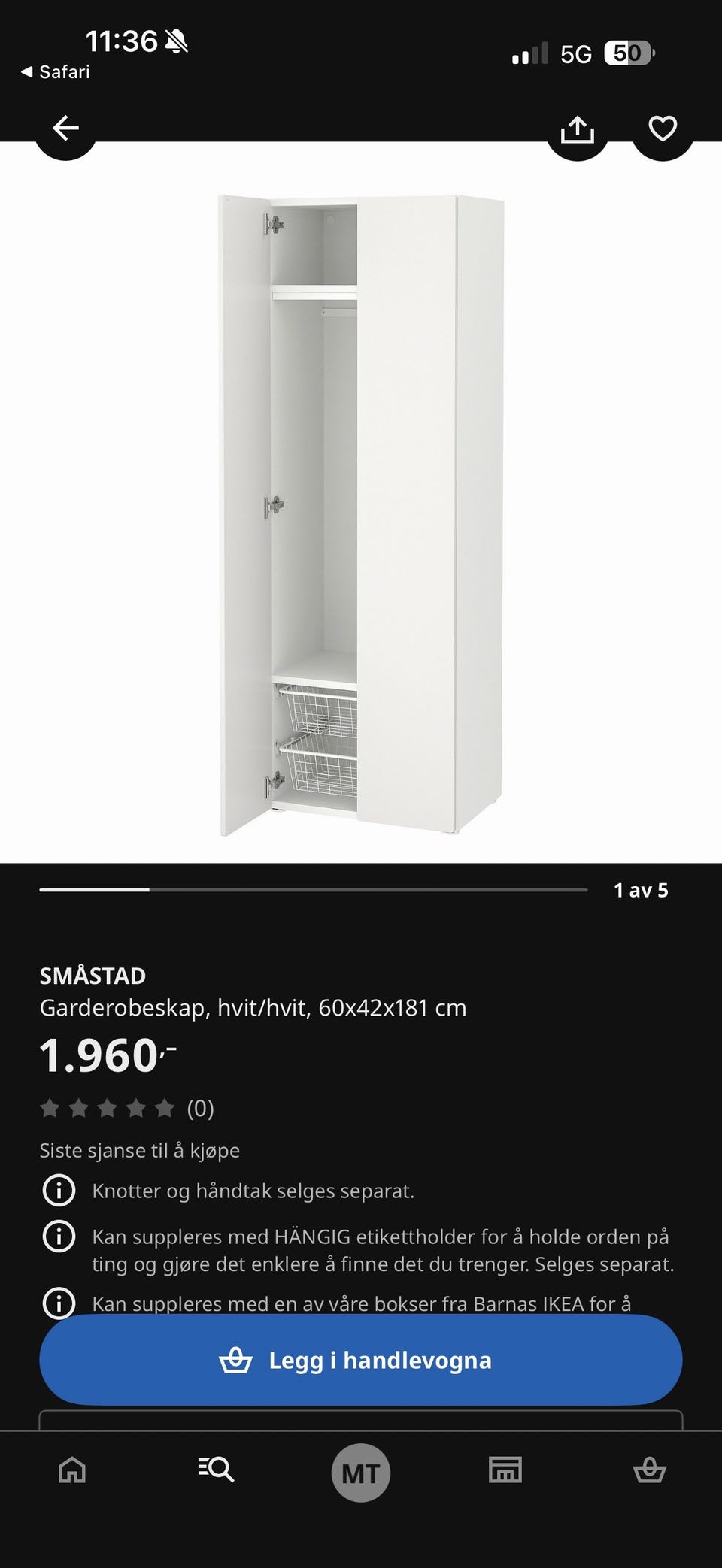Open the store tab
This screenshot has height=1568, width=722.
505,1470
